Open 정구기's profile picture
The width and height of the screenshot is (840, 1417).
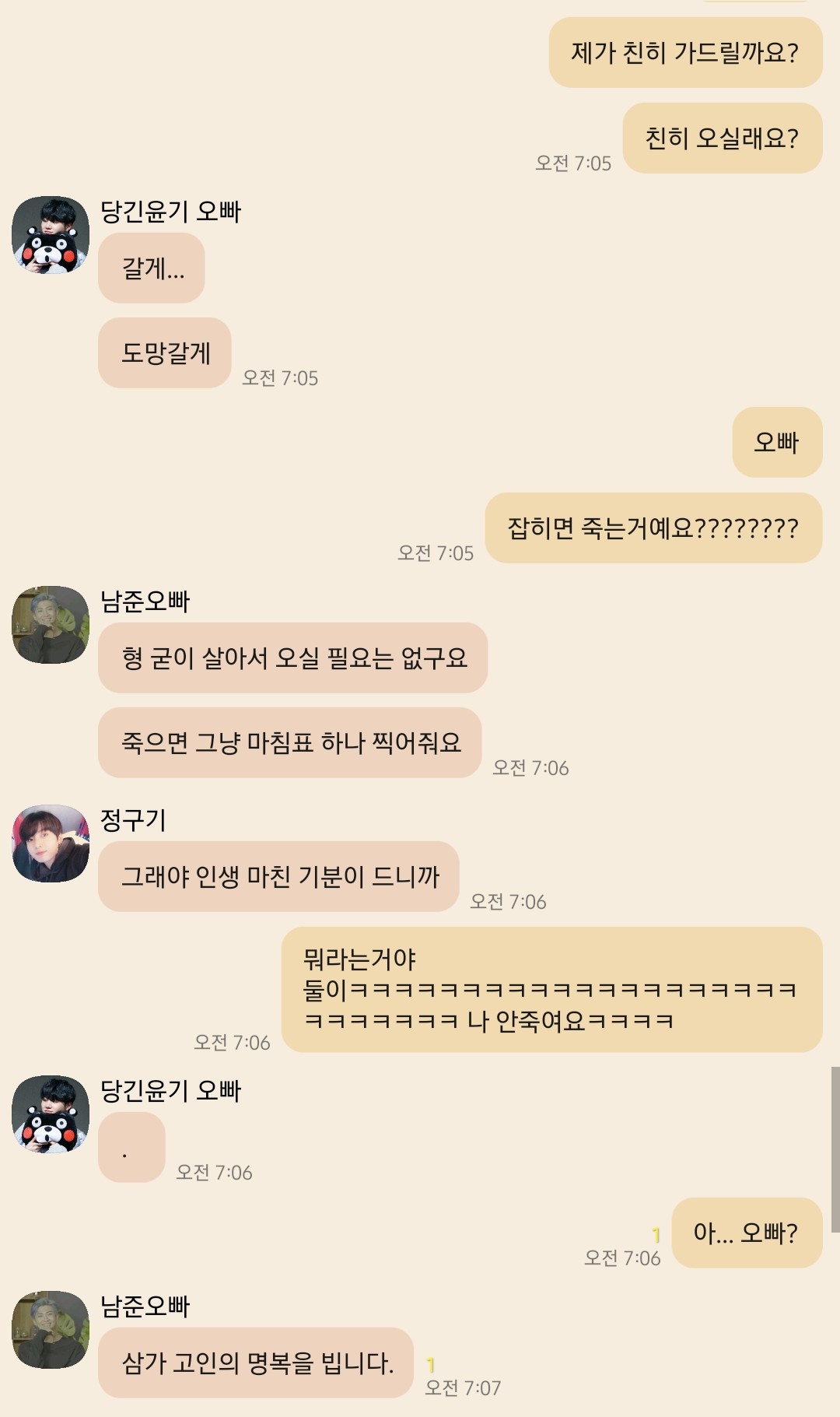(51, 844)
